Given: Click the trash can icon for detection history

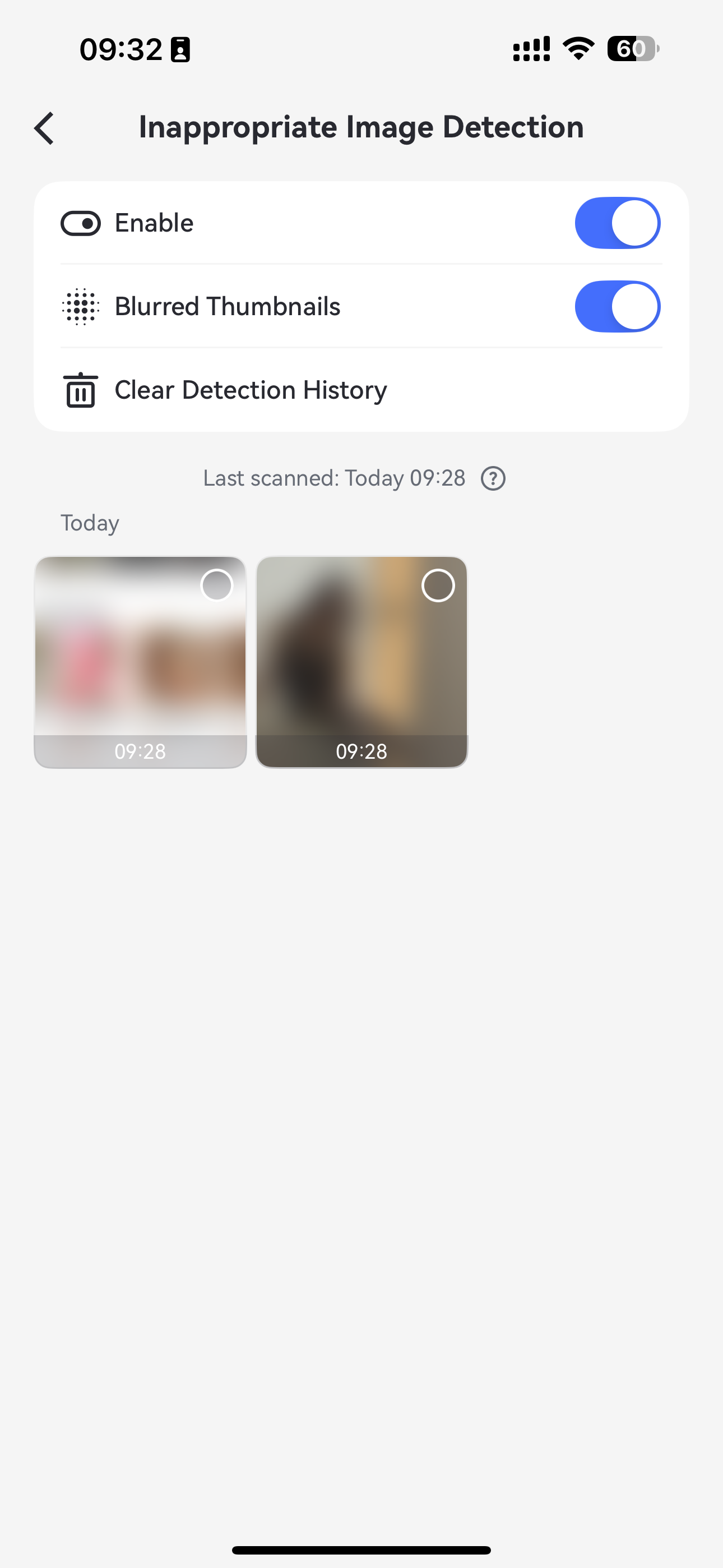Looking at the screenshot, I should [x=81, y=390].
